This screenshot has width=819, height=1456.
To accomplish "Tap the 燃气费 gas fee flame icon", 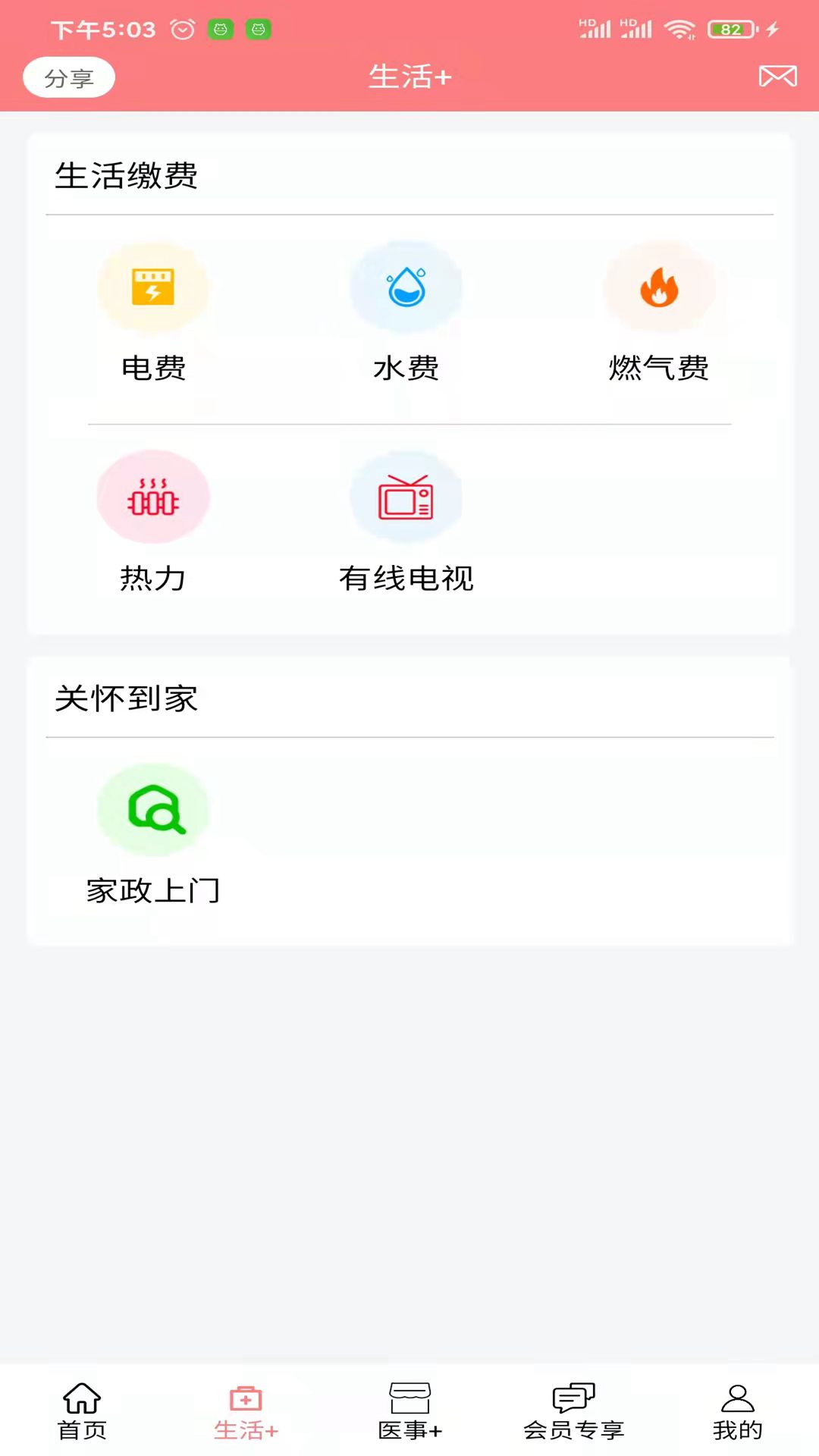I will click(659, 288).
